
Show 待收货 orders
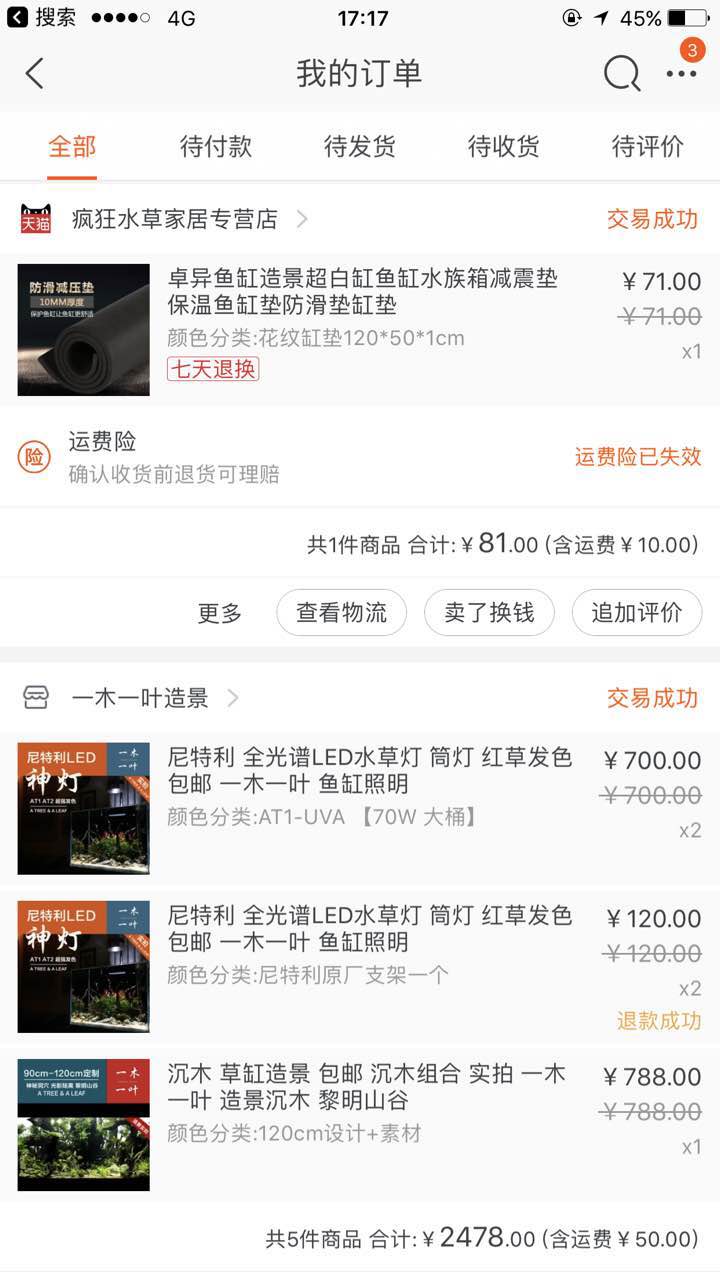pyautogui.click(x=504, y=147)
